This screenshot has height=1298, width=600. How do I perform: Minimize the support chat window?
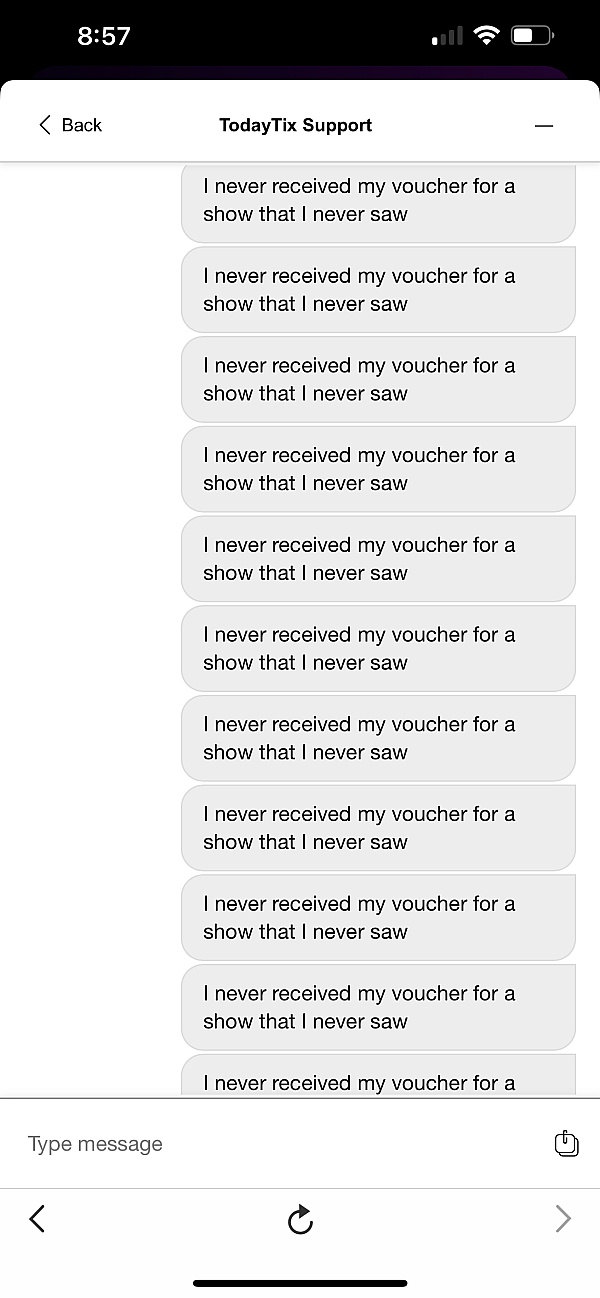click(x=544, y=126)
